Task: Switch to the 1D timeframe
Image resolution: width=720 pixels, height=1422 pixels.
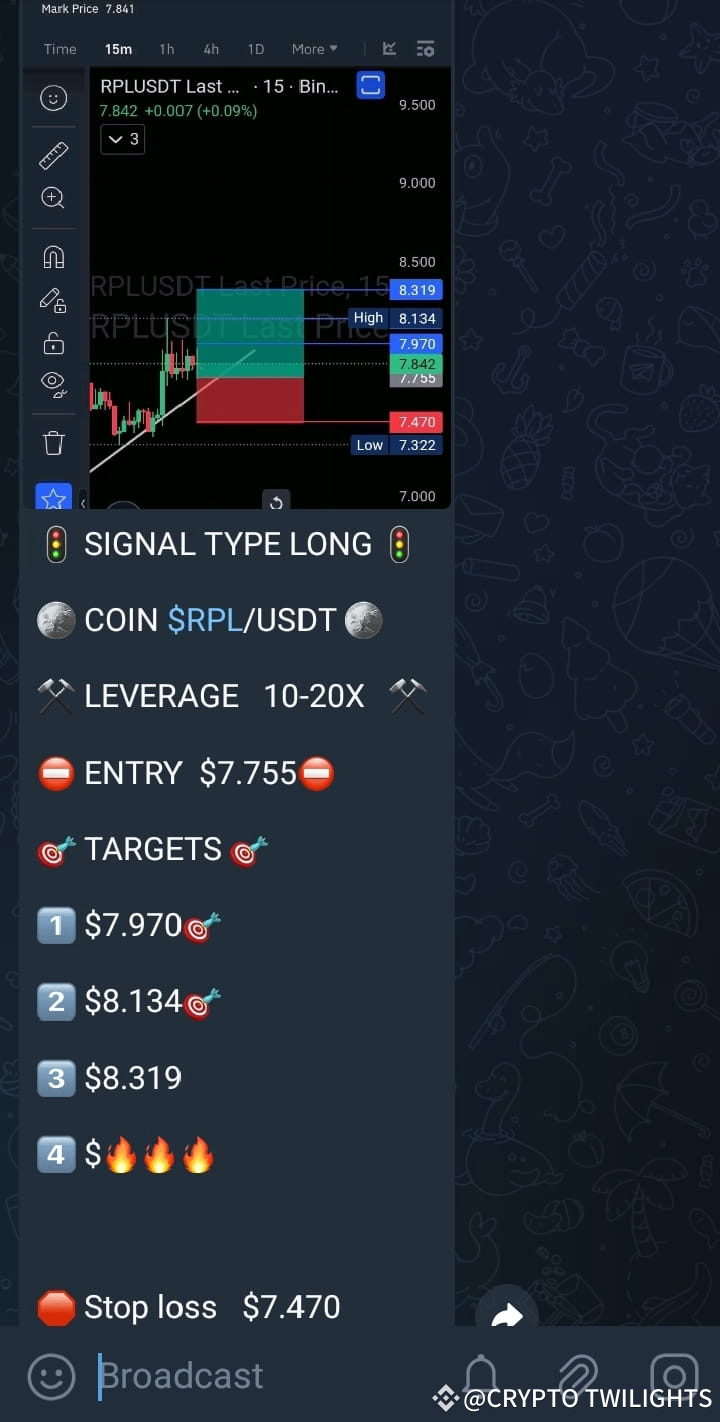Action: (255, 48)
